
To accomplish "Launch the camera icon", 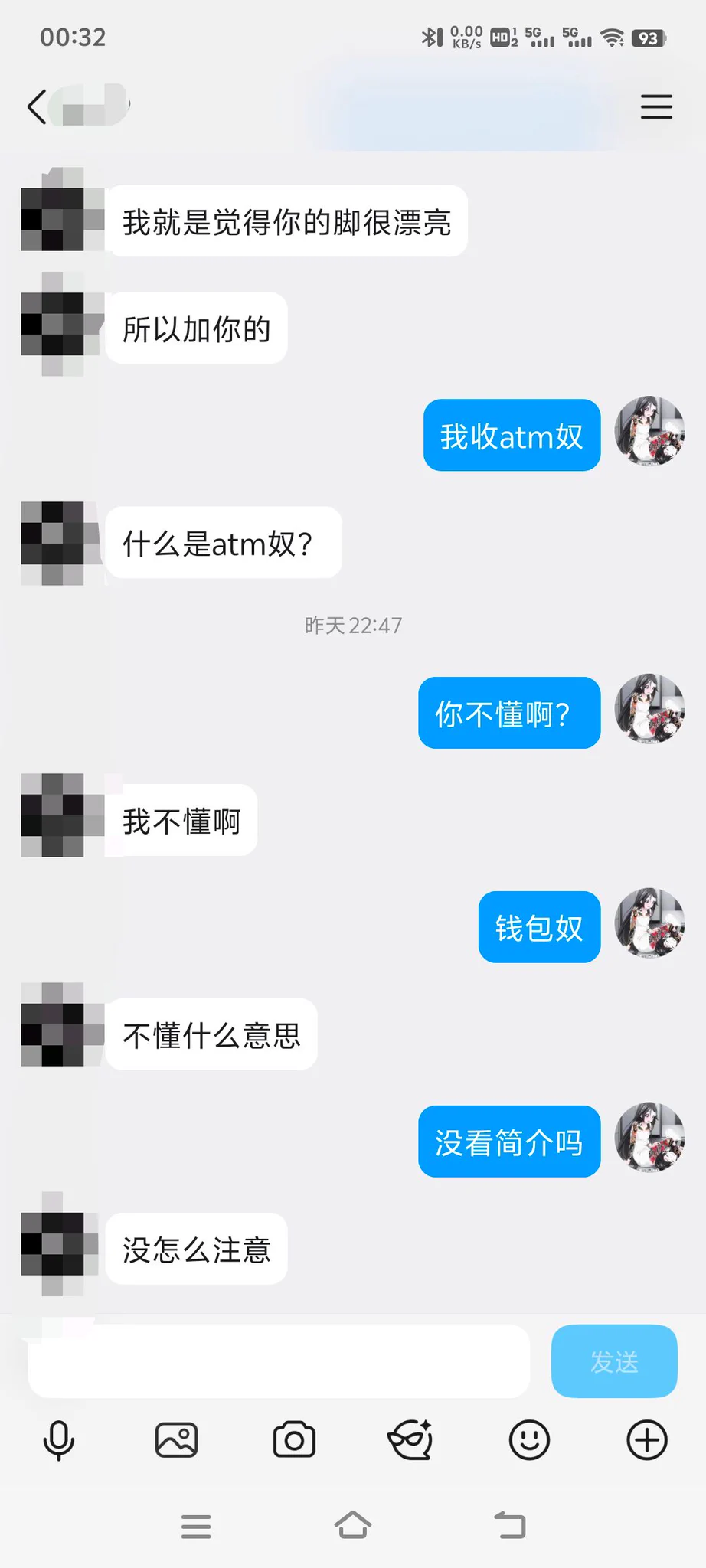I will pyautogui.click(x=294, y=1440).
